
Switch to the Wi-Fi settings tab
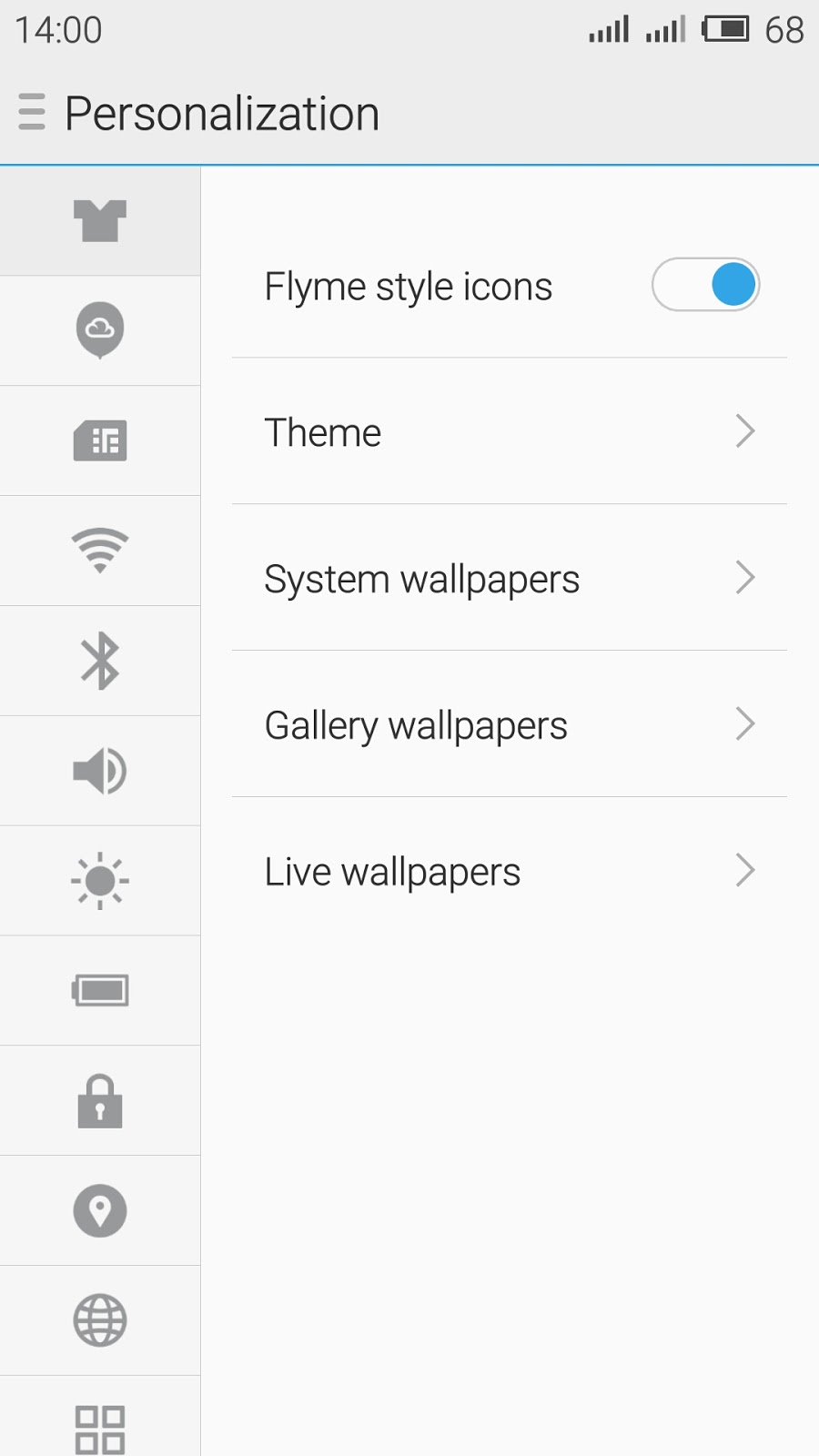[100, 551]
